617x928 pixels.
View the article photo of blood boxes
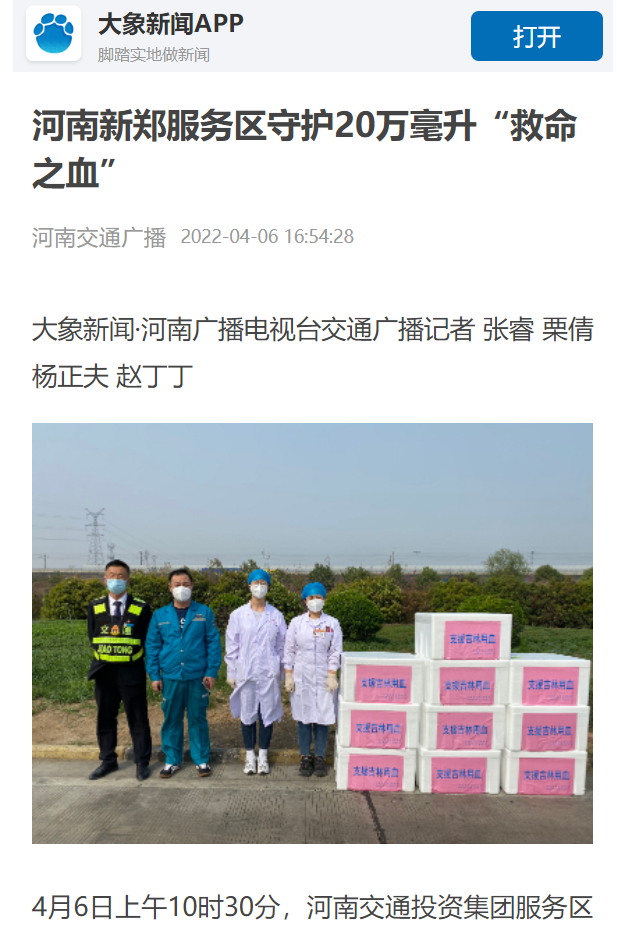pos(312,632)
